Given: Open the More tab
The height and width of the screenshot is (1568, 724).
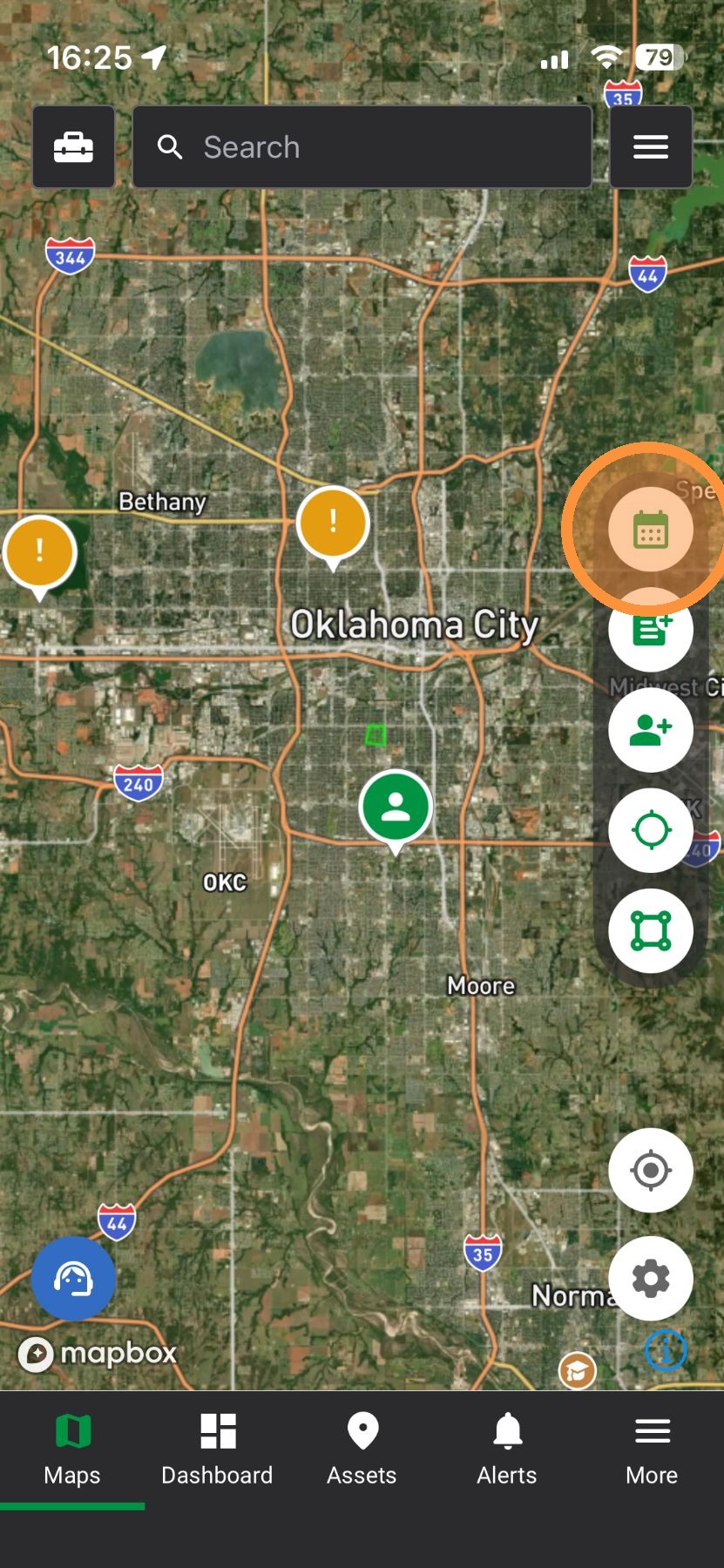Looking at the screenshot, I should point(652,1450).
